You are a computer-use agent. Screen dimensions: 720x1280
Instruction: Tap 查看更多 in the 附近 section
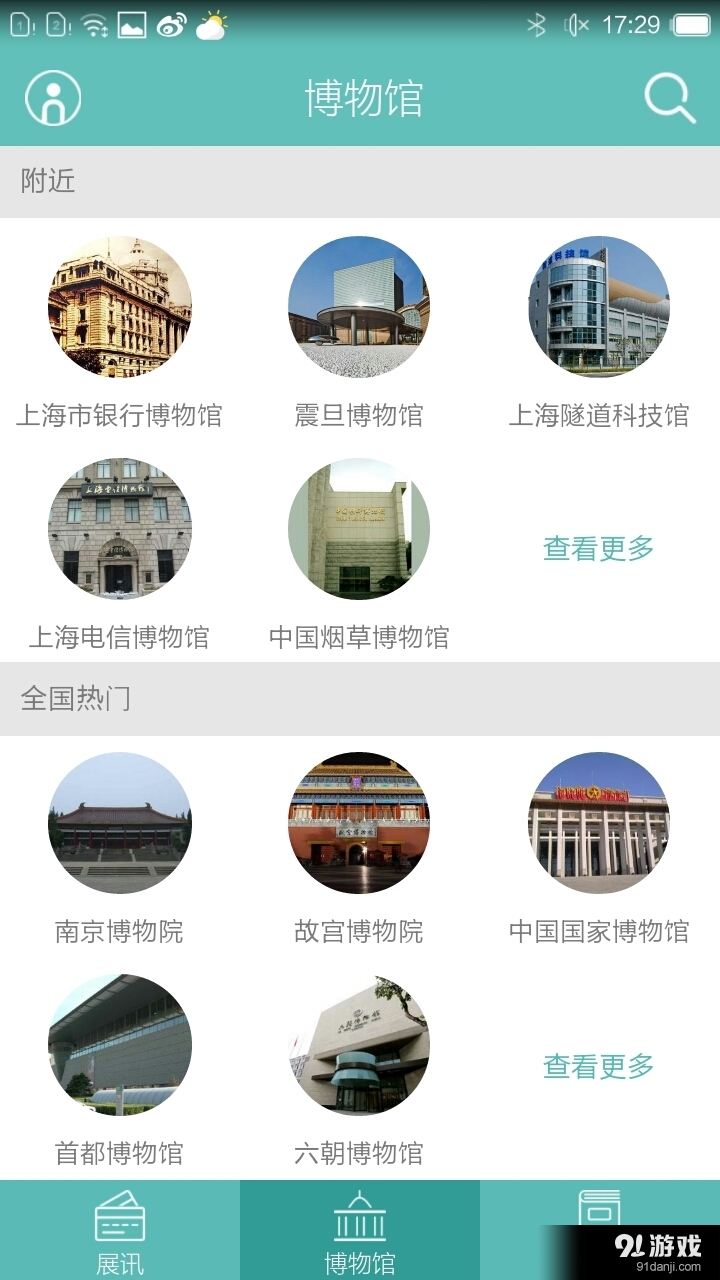coord(598,548)
